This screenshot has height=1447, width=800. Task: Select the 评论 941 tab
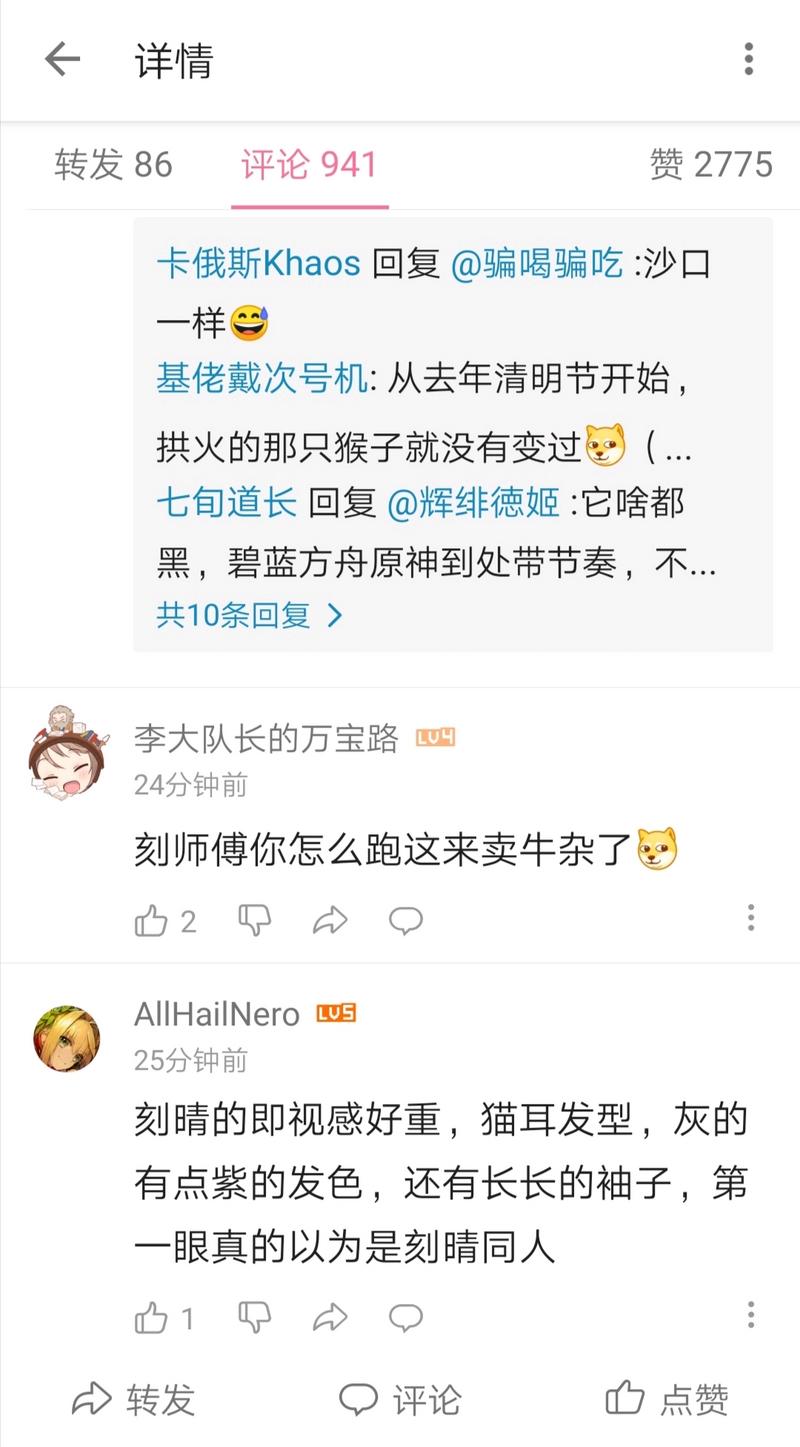[x=309, y=165]
